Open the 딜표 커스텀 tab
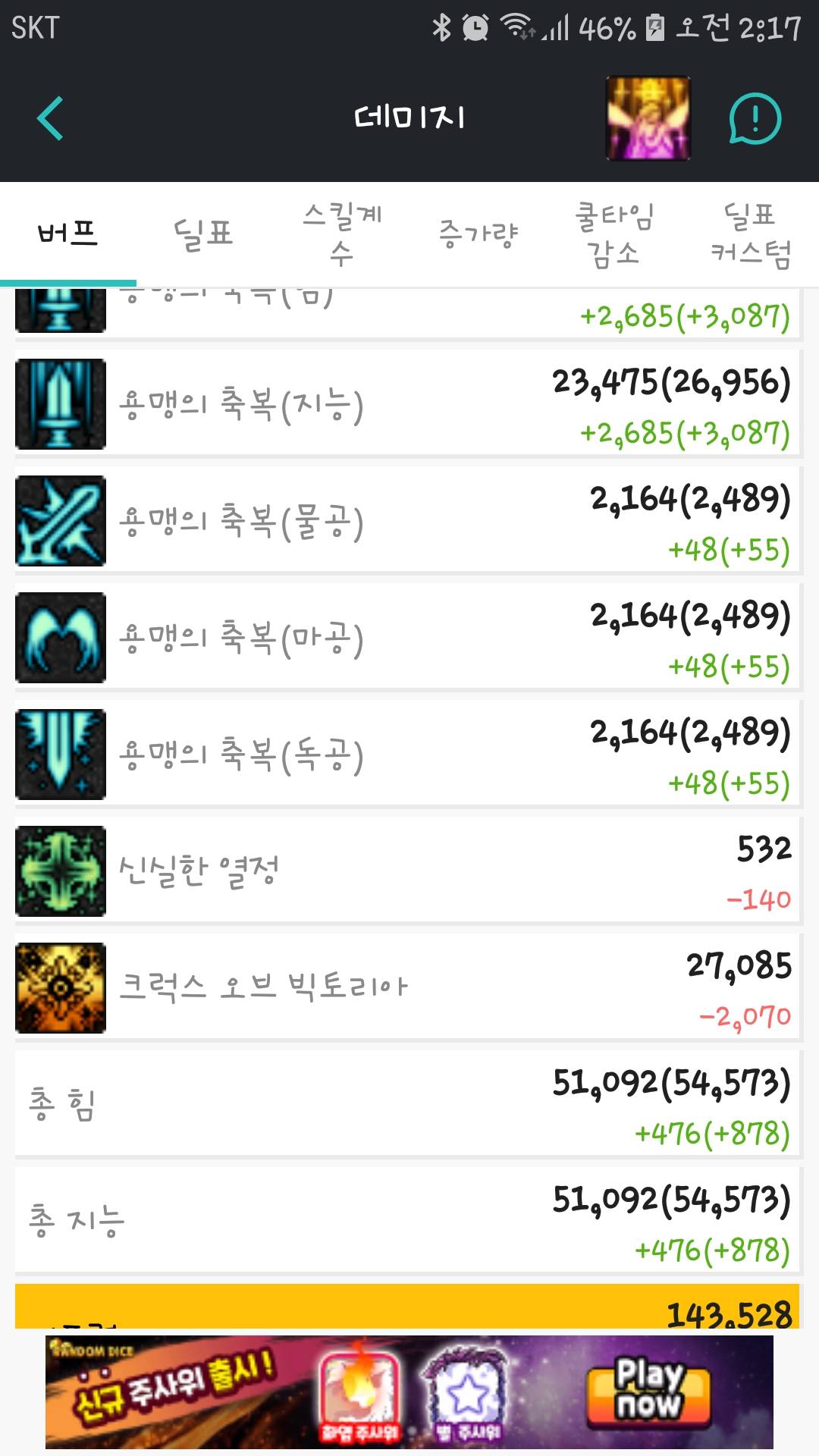The width and height of the screenshot is (819, 1456). [751, 234]
